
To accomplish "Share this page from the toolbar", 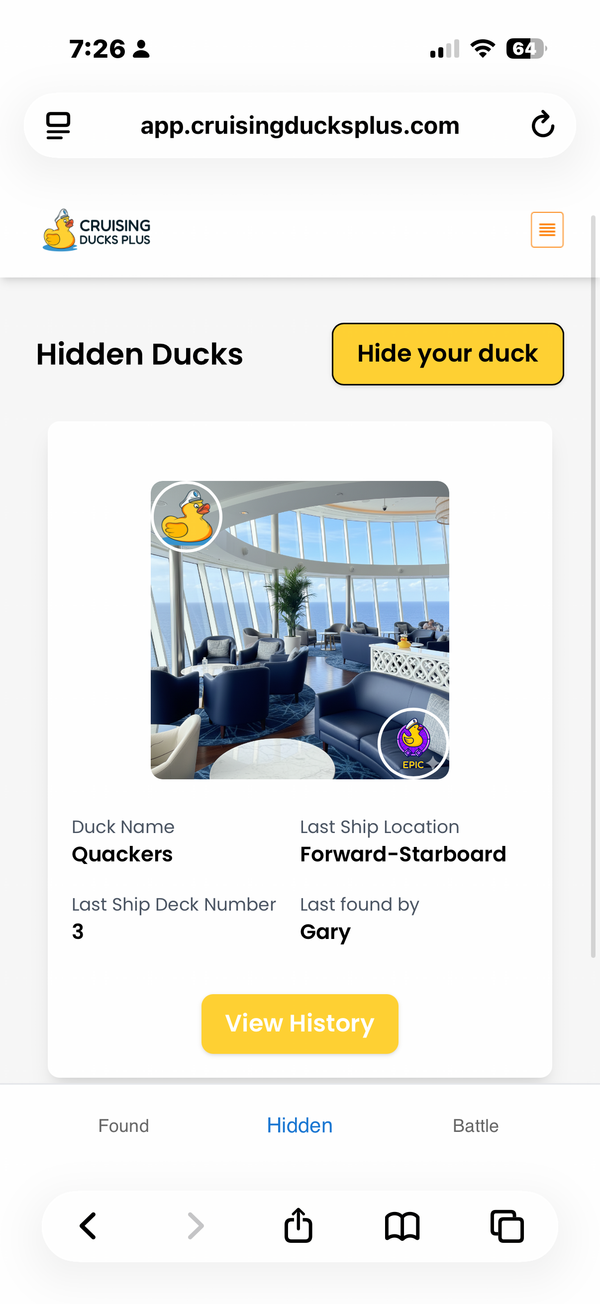I will coord(298,1226).
